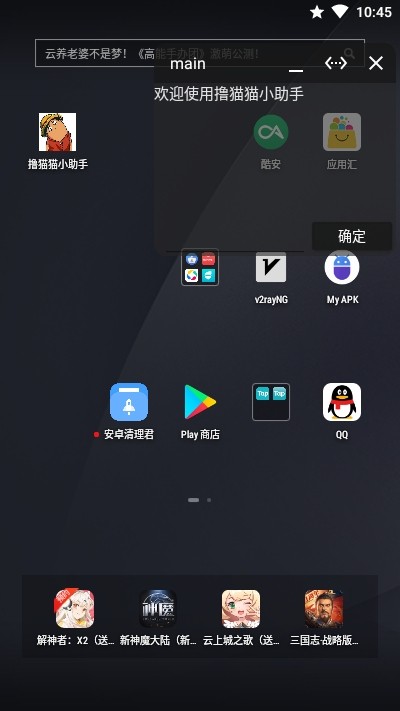Open the folder with the Top apps
Image resolution: width=400 pixels, height=711 pixels.
[271, 402]
